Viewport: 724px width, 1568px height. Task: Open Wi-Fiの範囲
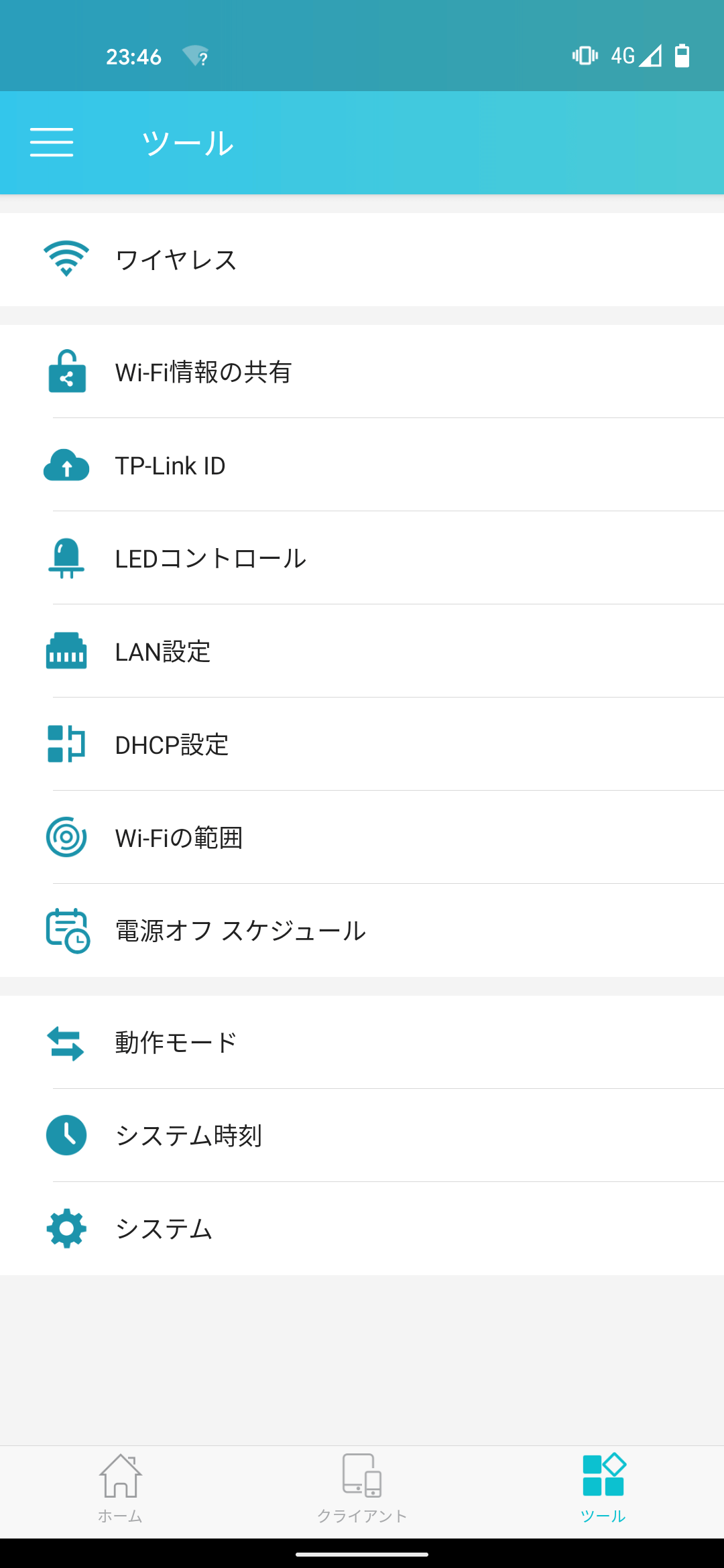click(x=362, y=838)
